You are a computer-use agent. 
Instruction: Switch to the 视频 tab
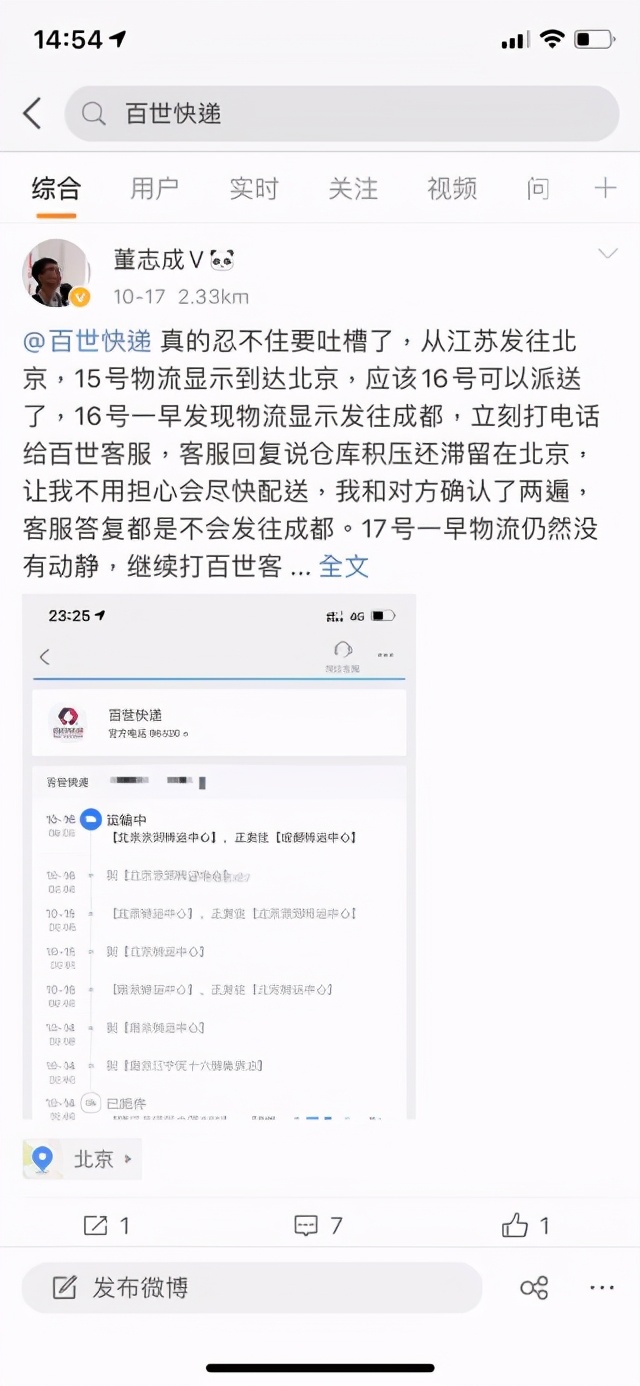point(452,188)
